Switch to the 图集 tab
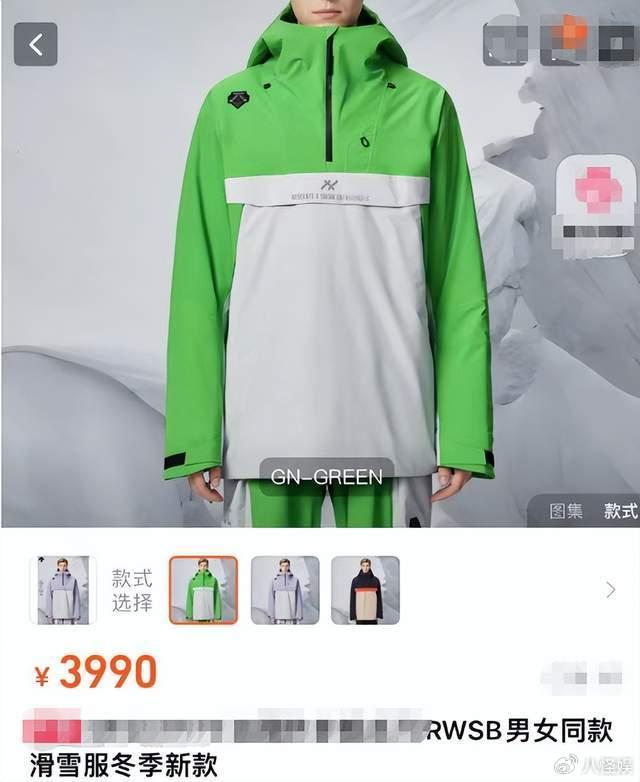 566,511
